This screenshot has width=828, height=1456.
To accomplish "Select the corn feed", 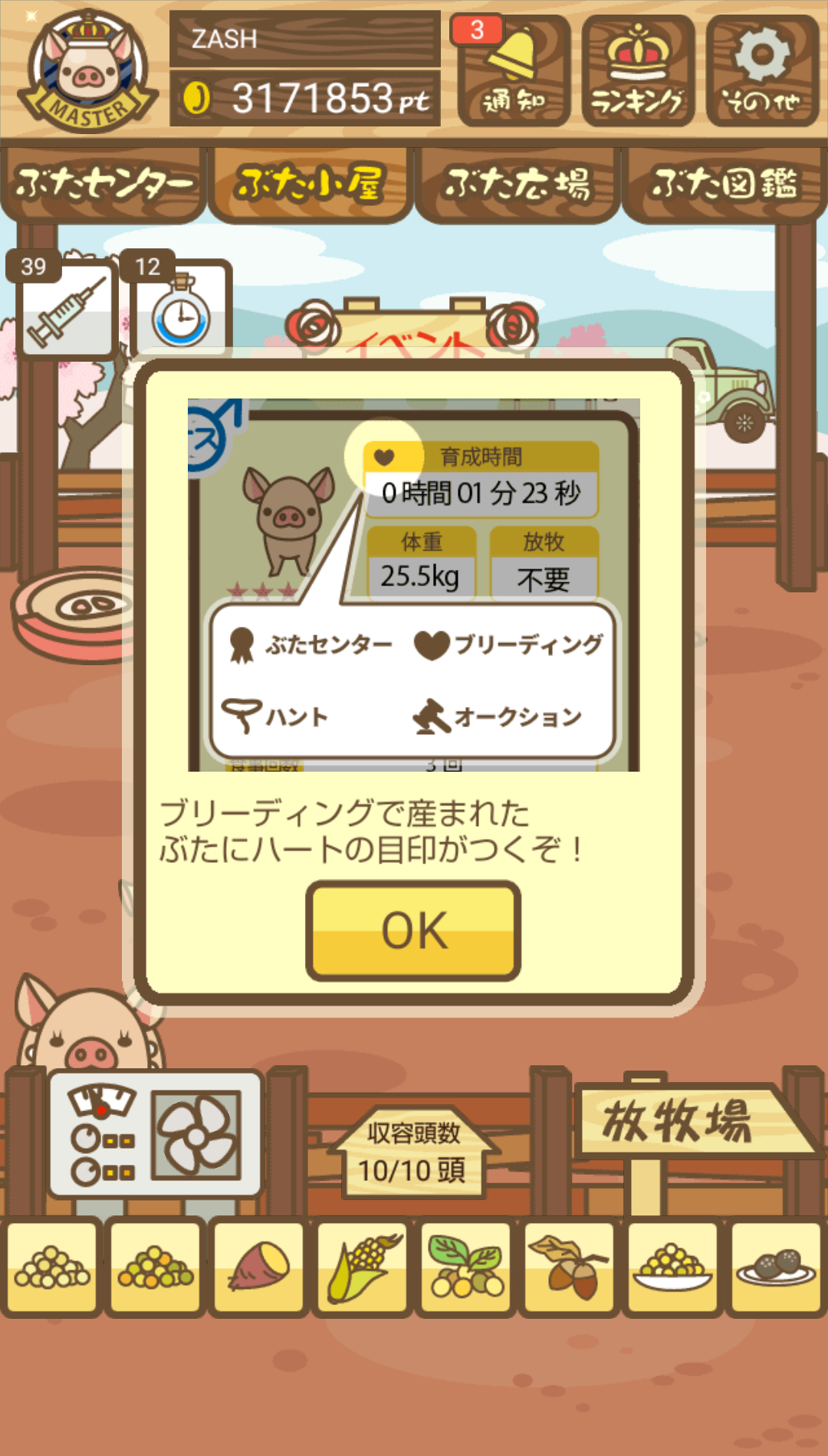I will (362, 1267).
